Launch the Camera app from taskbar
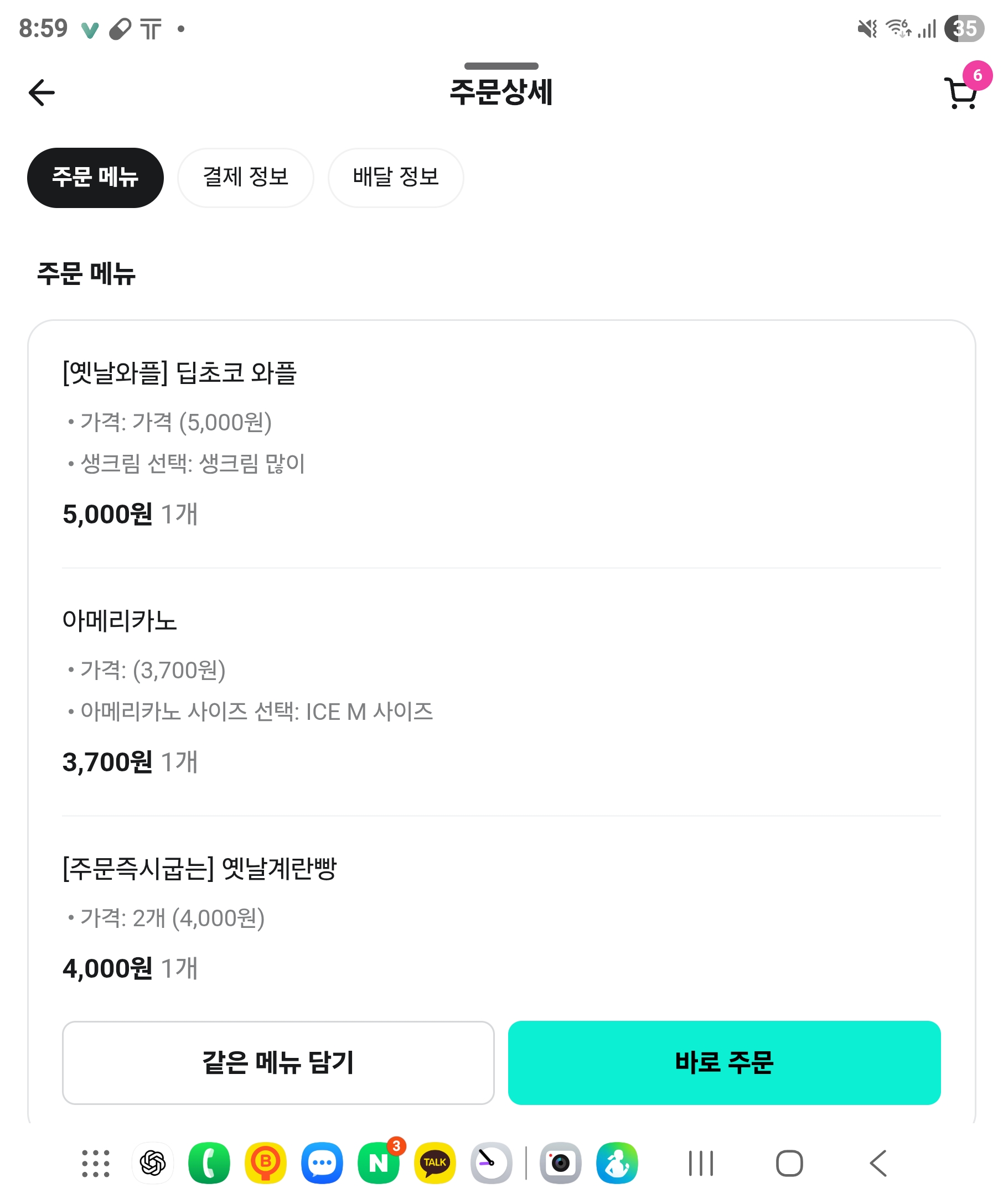Screen dimensions: 1003x1204 560,1163
